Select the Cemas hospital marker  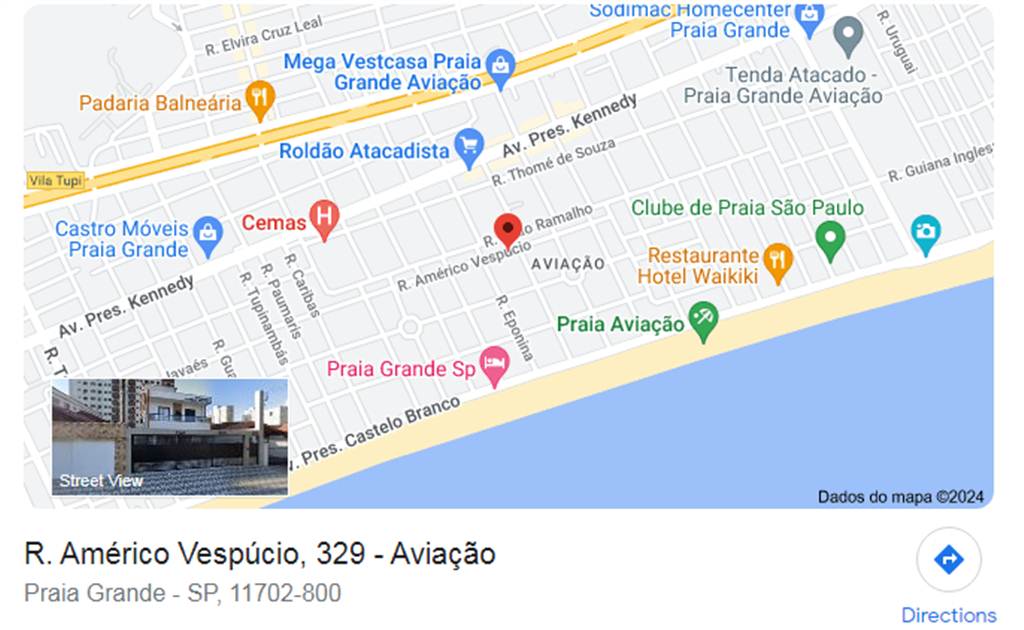pos(324,218)
